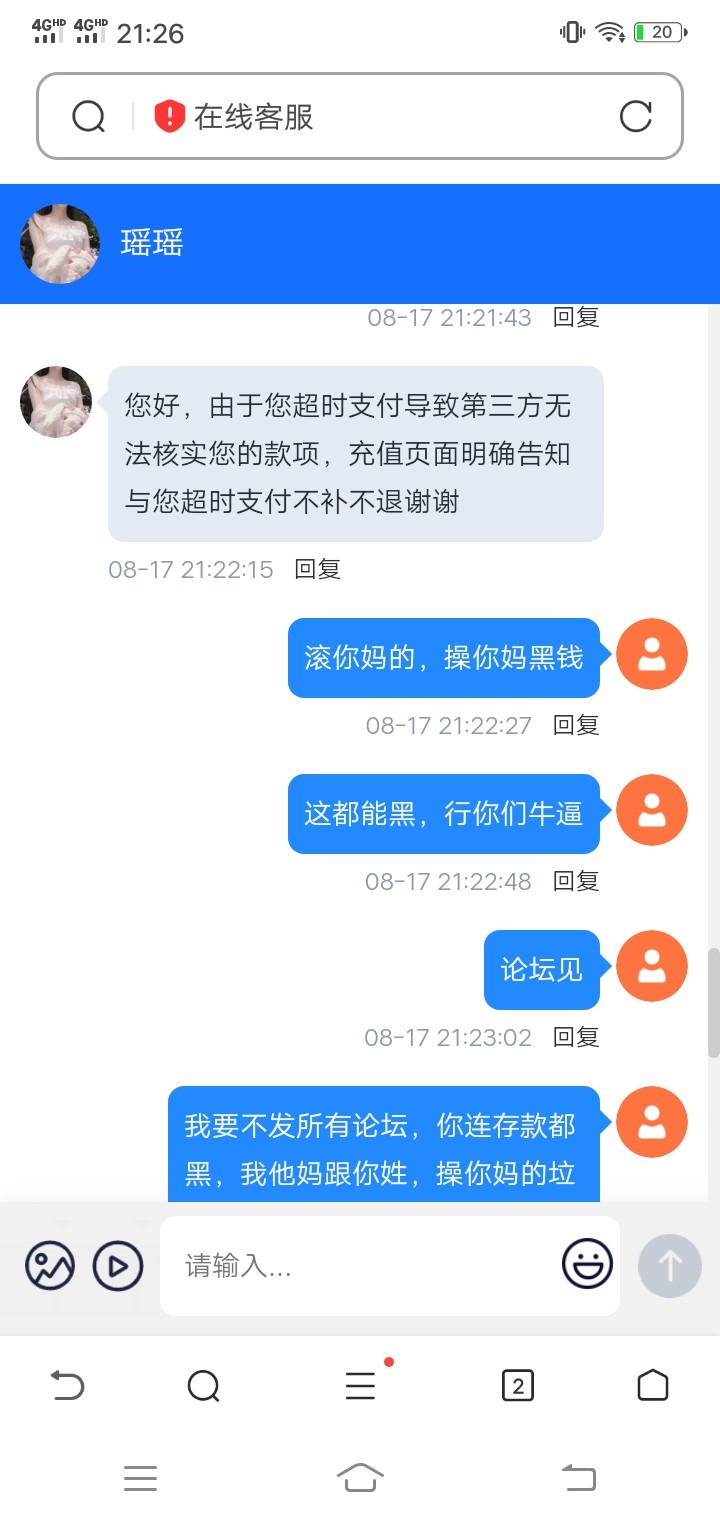
Task: Open the emoji picker smiley
Action: (x=587, y=1264)
